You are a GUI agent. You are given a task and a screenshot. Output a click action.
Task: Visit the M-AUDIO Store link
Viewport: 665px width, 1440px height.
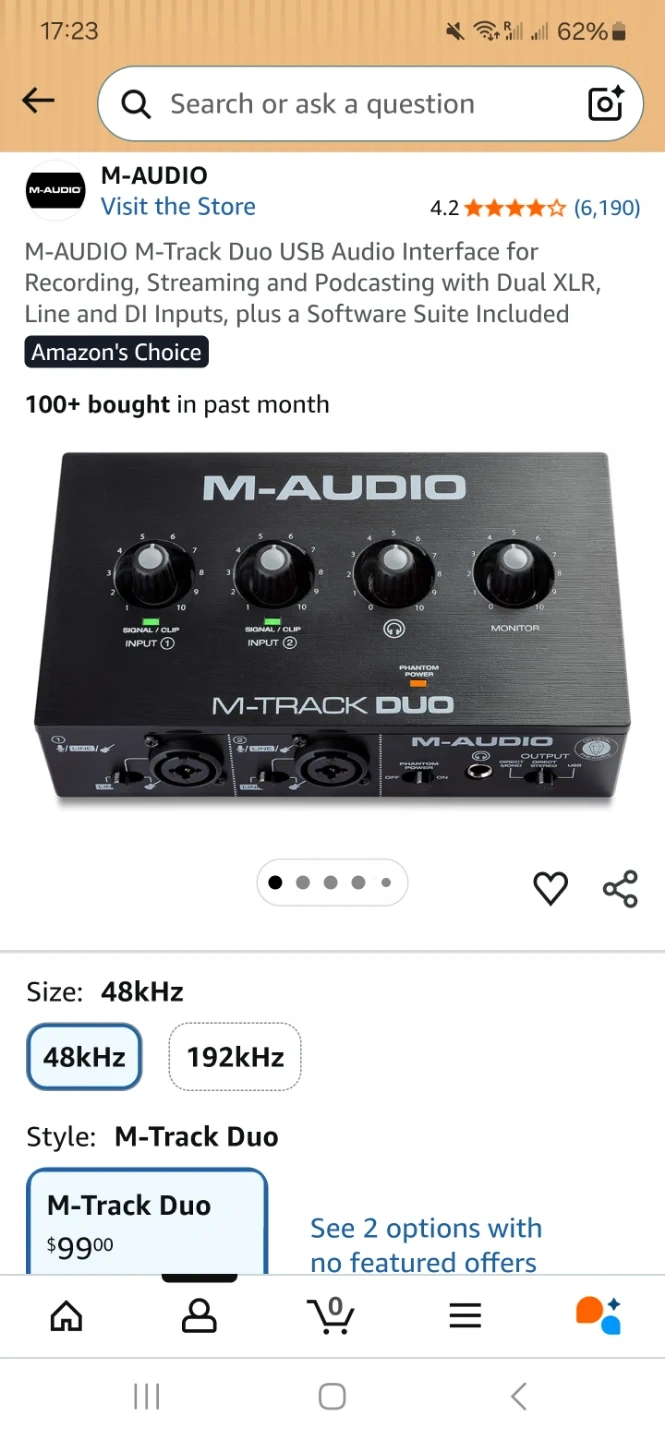click(x=178, y=207)
